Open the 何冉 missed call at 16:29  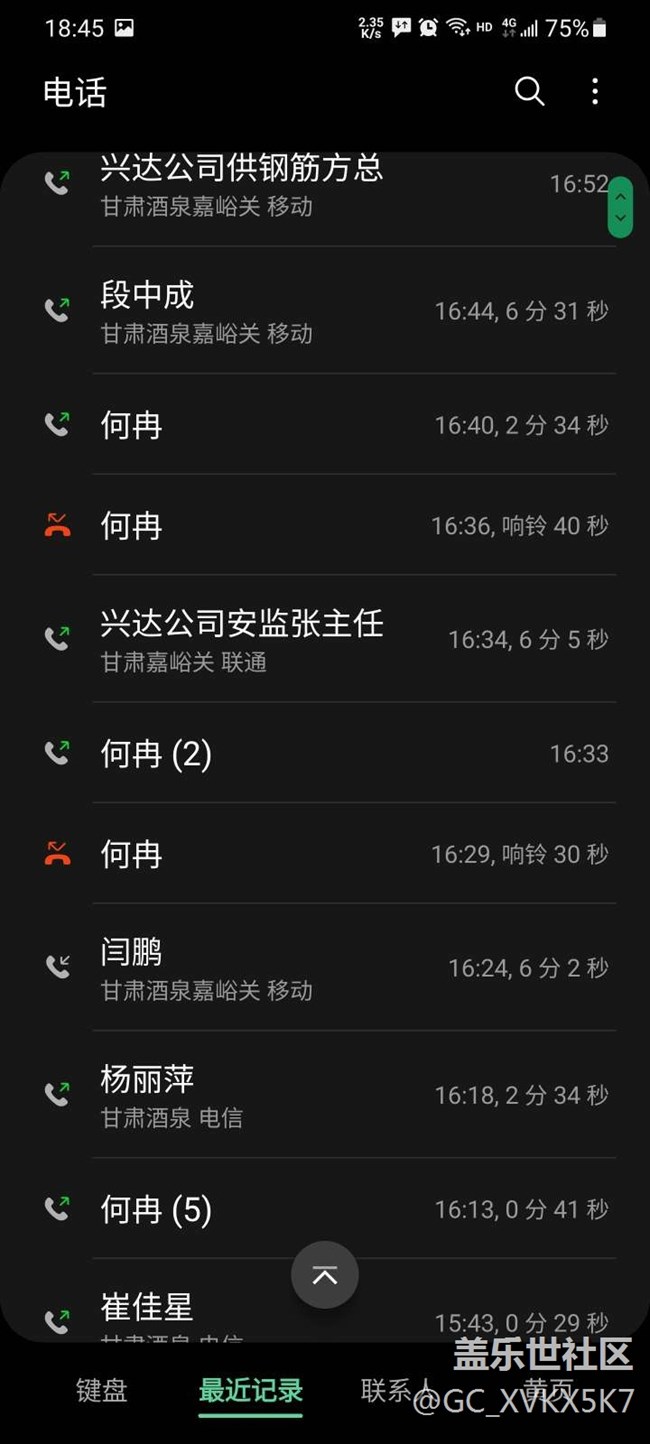(x=325, y=853)
